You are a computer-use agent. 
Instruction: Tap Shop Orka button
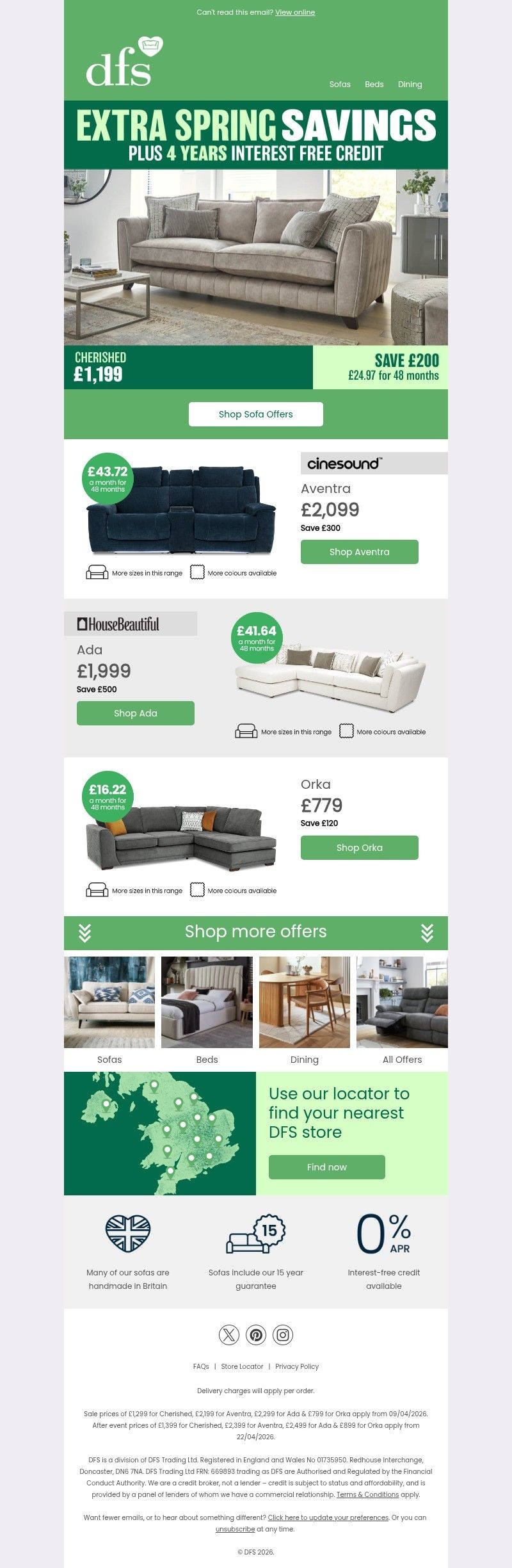pos(359,848)
